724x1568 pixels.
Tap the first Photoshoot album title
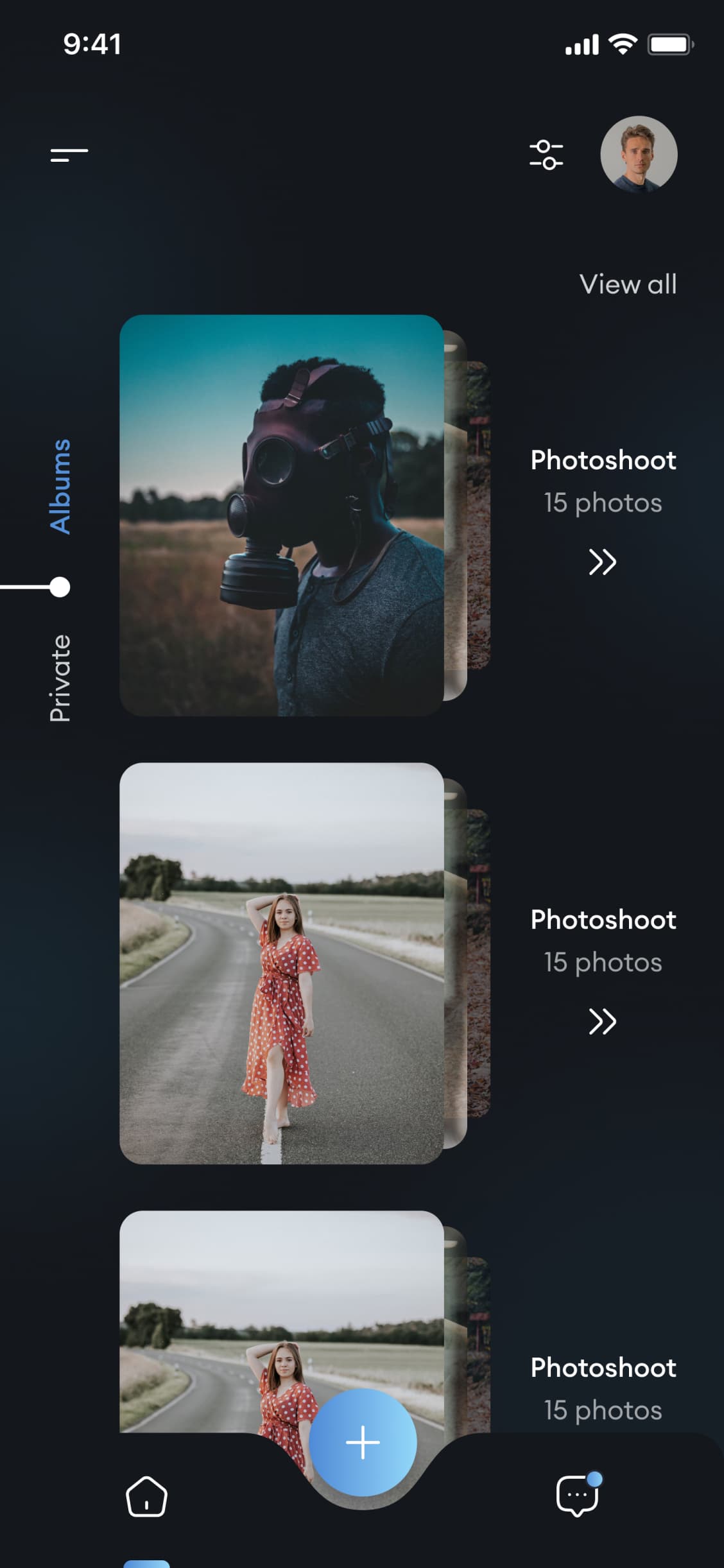point(602,460)
